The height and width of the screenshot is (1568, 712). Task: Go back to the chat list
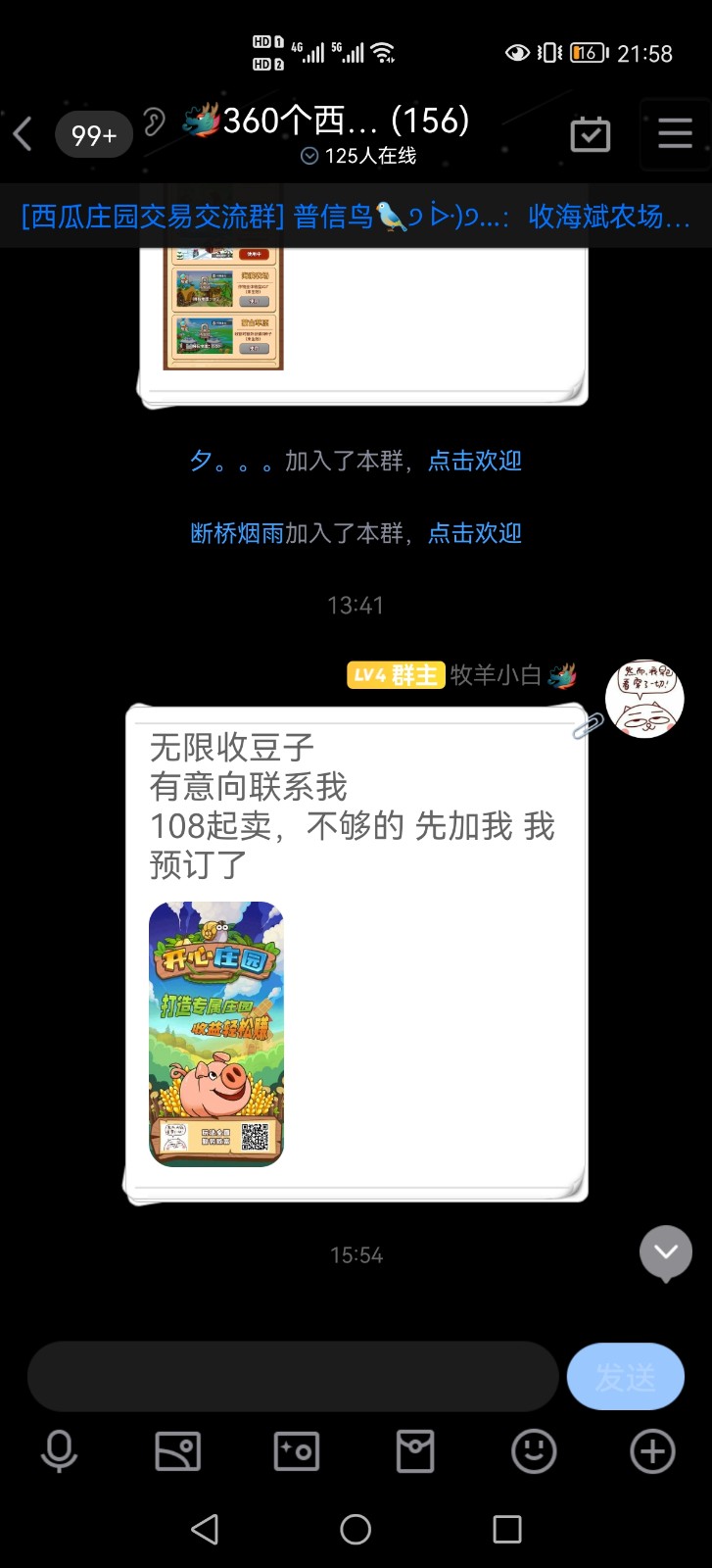coord(24,134)
